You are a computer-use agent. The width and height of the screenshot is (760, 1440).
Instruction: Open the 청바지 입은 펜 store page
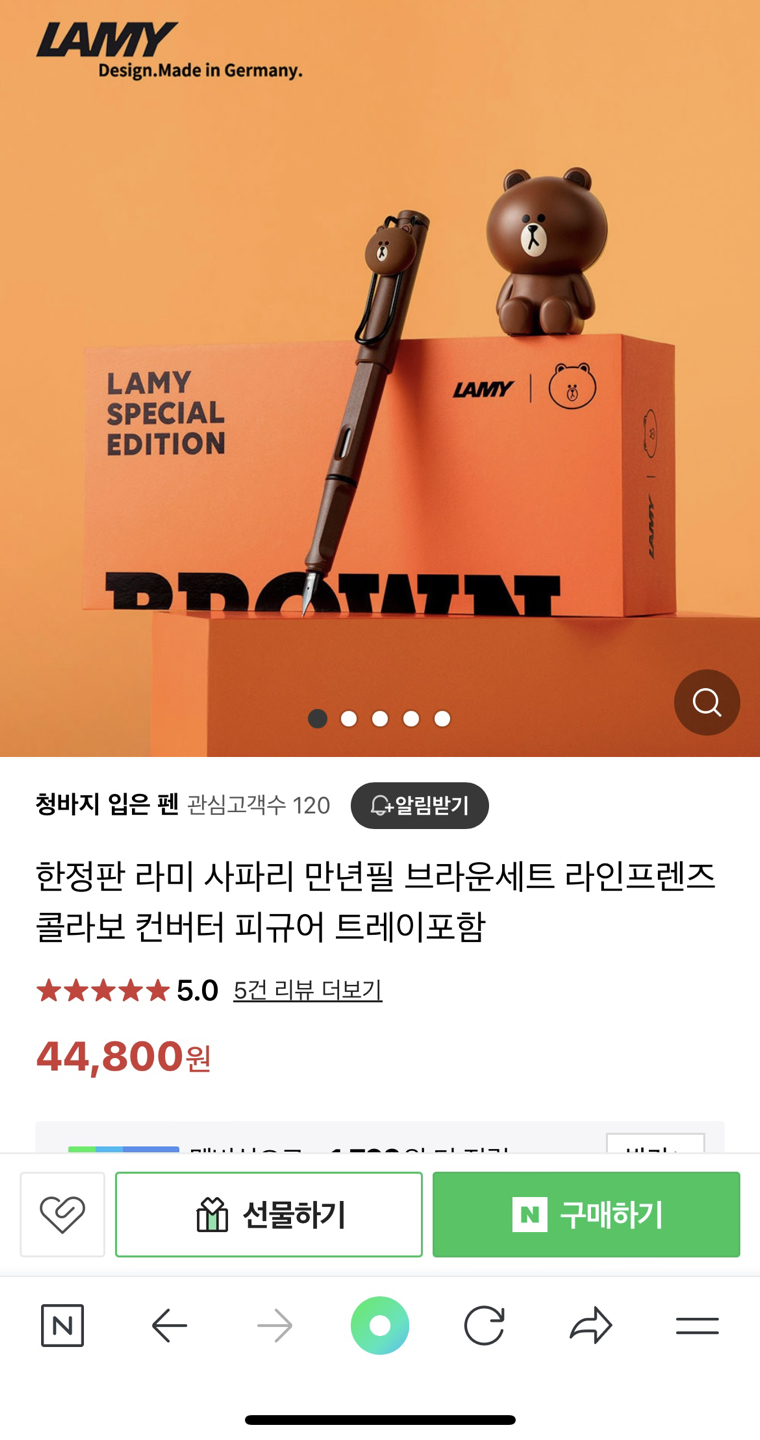[x=106, y=805]
